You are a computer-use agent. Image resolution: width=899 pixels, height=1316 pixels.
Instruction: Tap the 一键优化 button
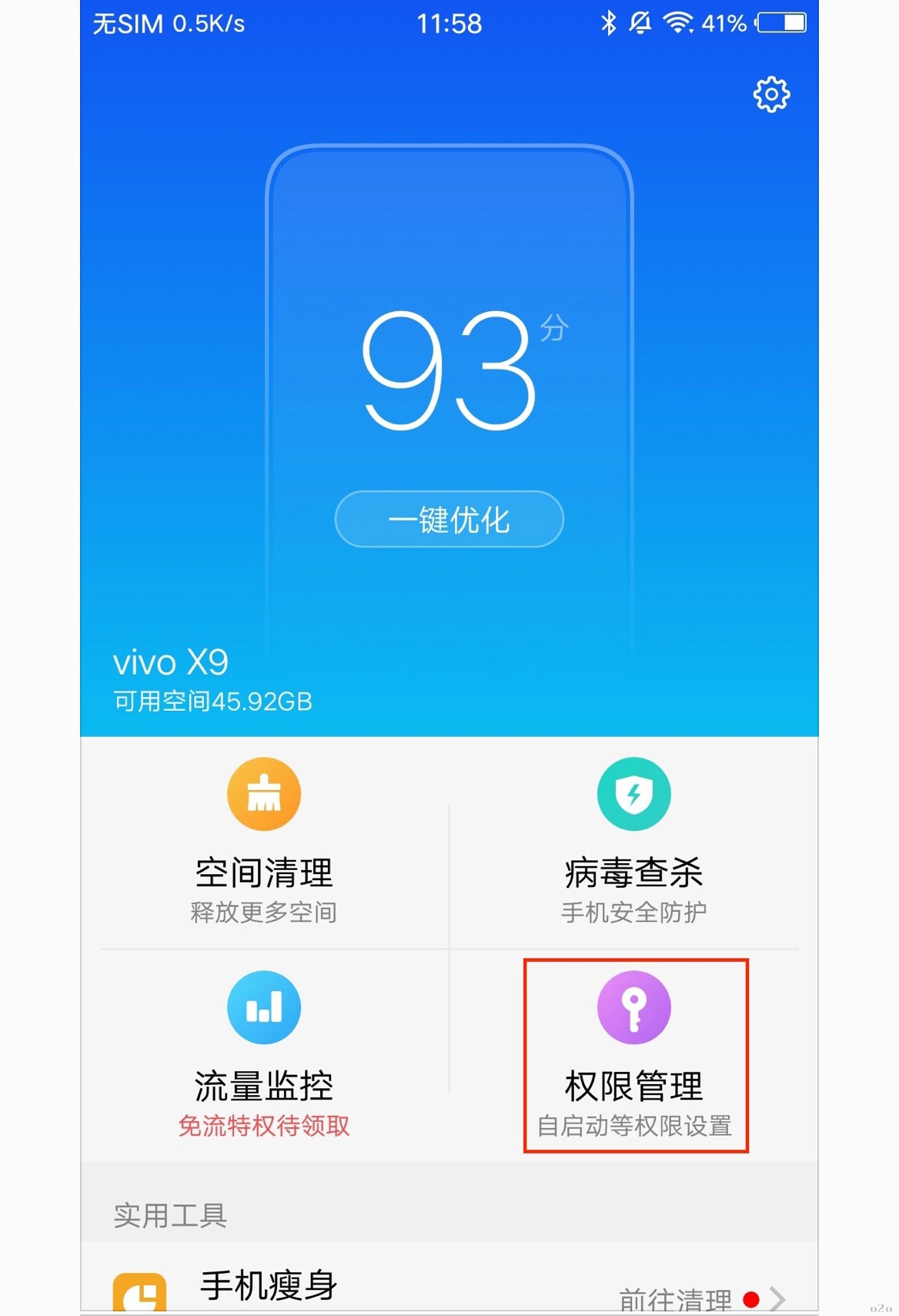tap(449, 520)
